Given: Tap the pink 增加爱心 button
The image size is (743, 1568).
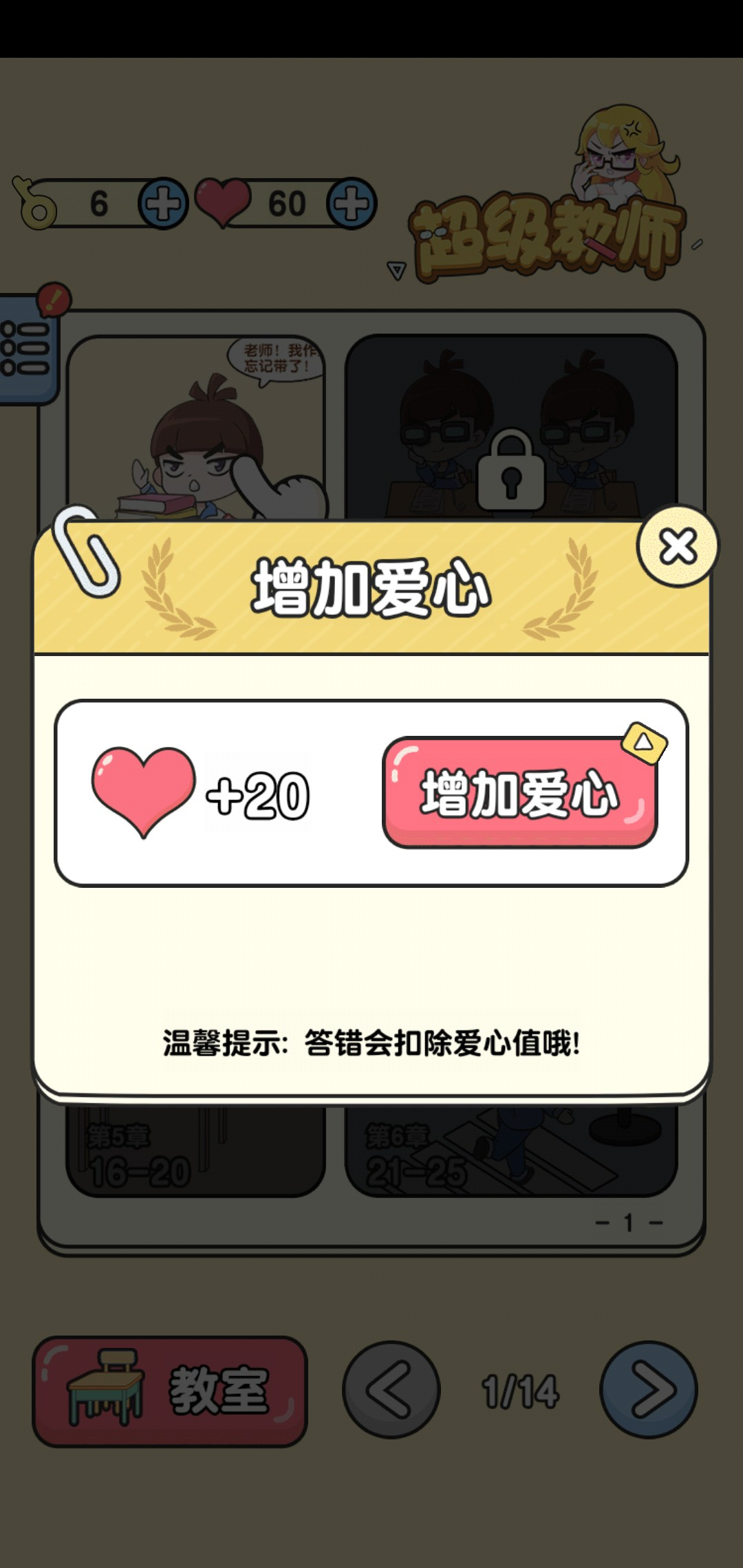Looking at the screenshot, I should click(x=519, y=793).
